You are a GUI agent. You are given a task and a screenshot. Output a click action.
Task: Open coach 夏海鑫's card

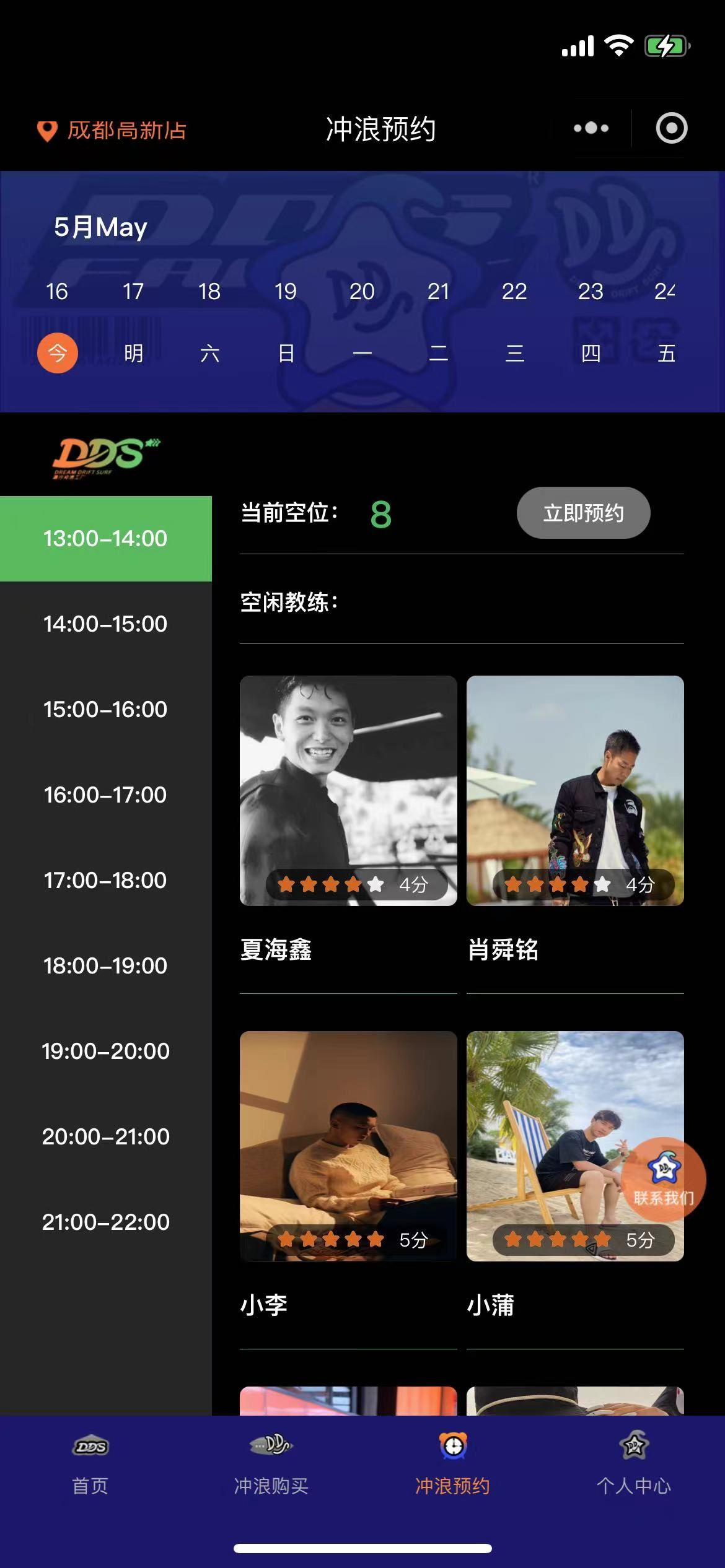(x=348, y=790)
